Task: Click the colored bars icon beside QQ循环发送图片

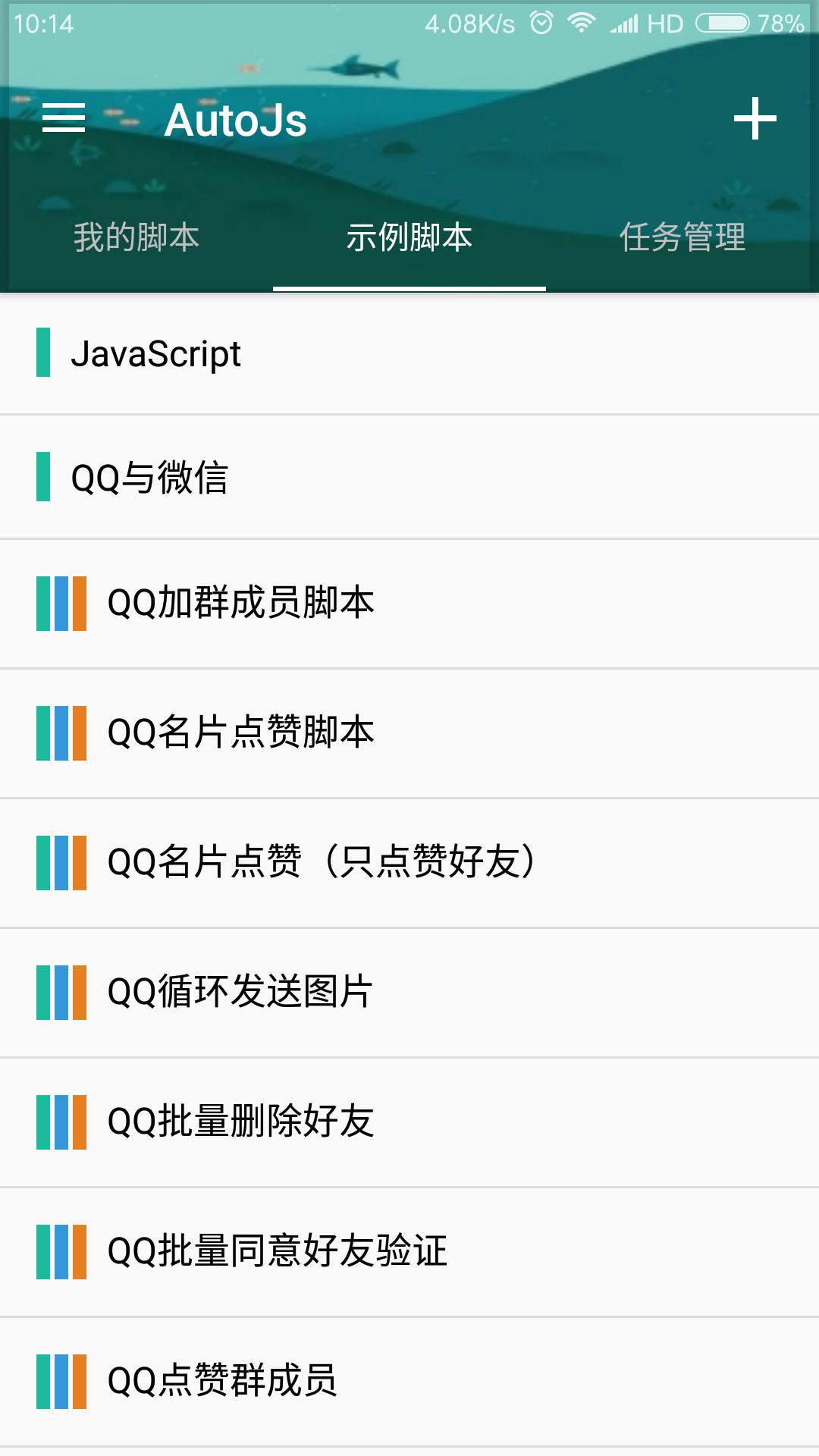Action: pos(61,992)
